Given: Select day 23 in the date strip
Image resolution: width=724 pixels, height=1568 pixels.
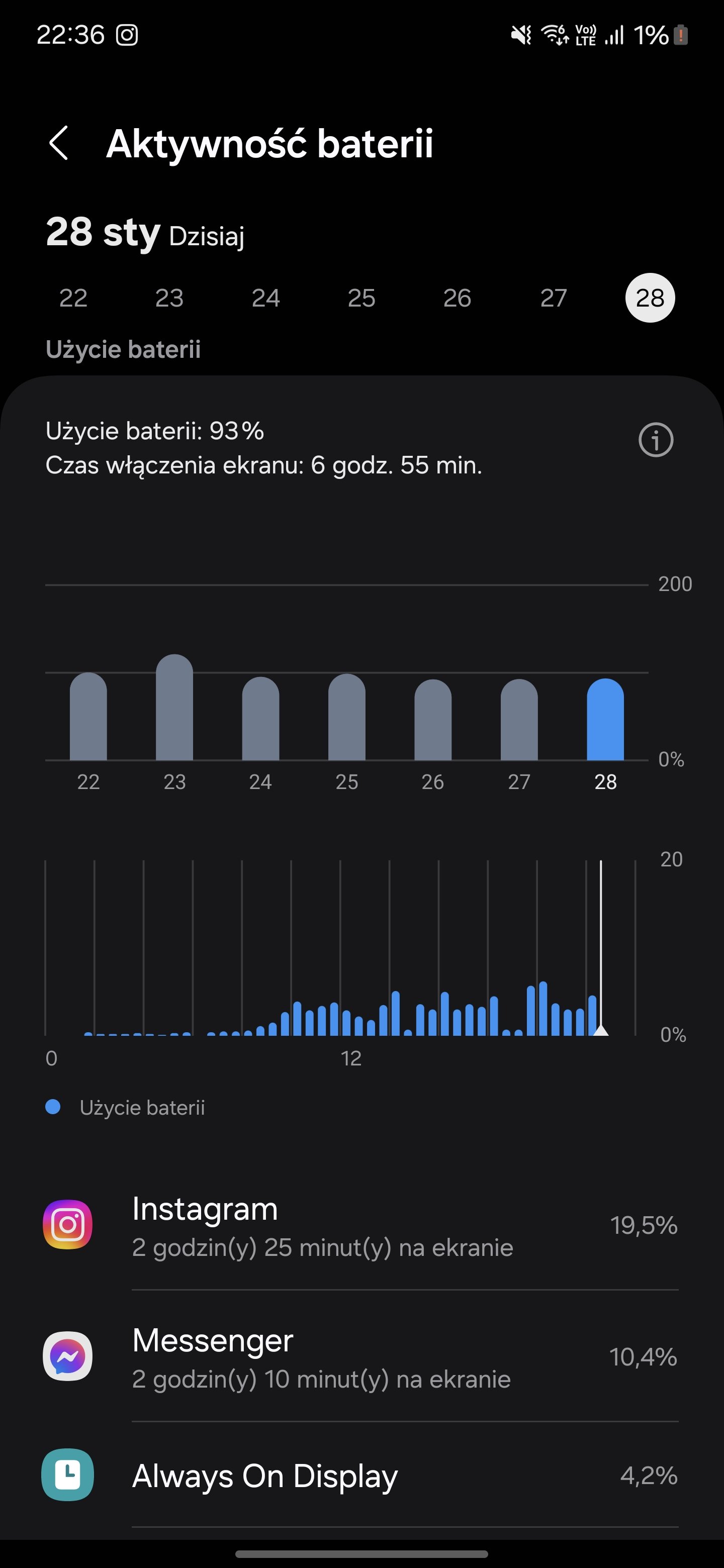Looking at the screenshot, I should (169, 298).
